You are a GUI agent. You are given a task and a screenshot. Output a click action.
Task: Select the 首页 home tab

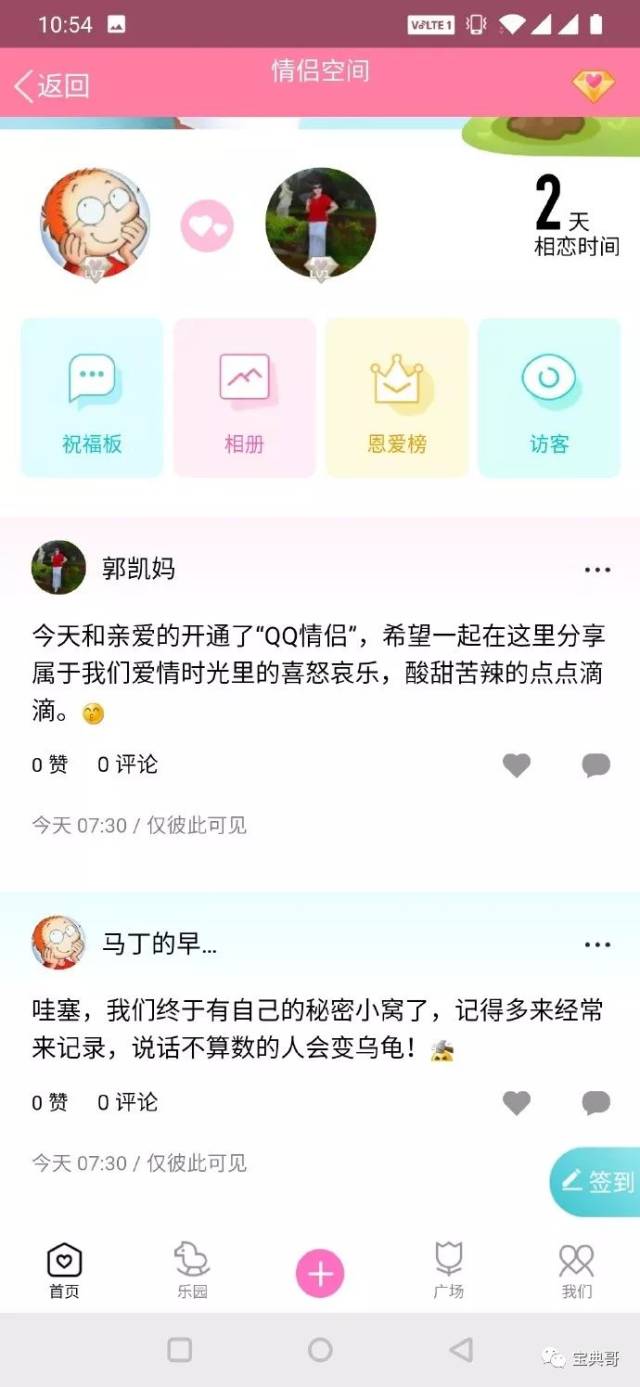[64, 1270]
